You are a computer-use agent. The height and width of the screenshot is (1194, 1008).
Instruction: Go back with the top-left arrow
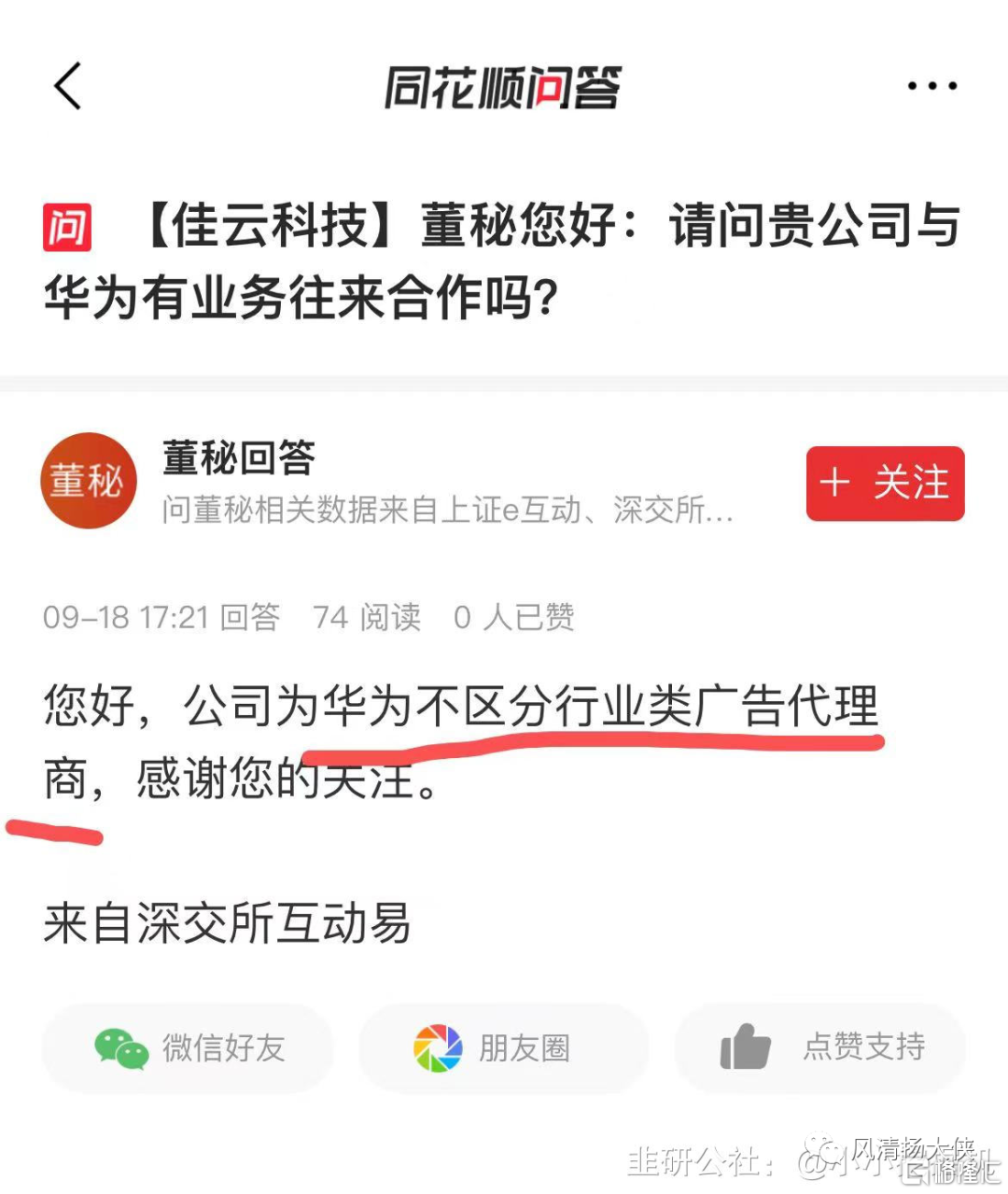click(x=67, y=86)
